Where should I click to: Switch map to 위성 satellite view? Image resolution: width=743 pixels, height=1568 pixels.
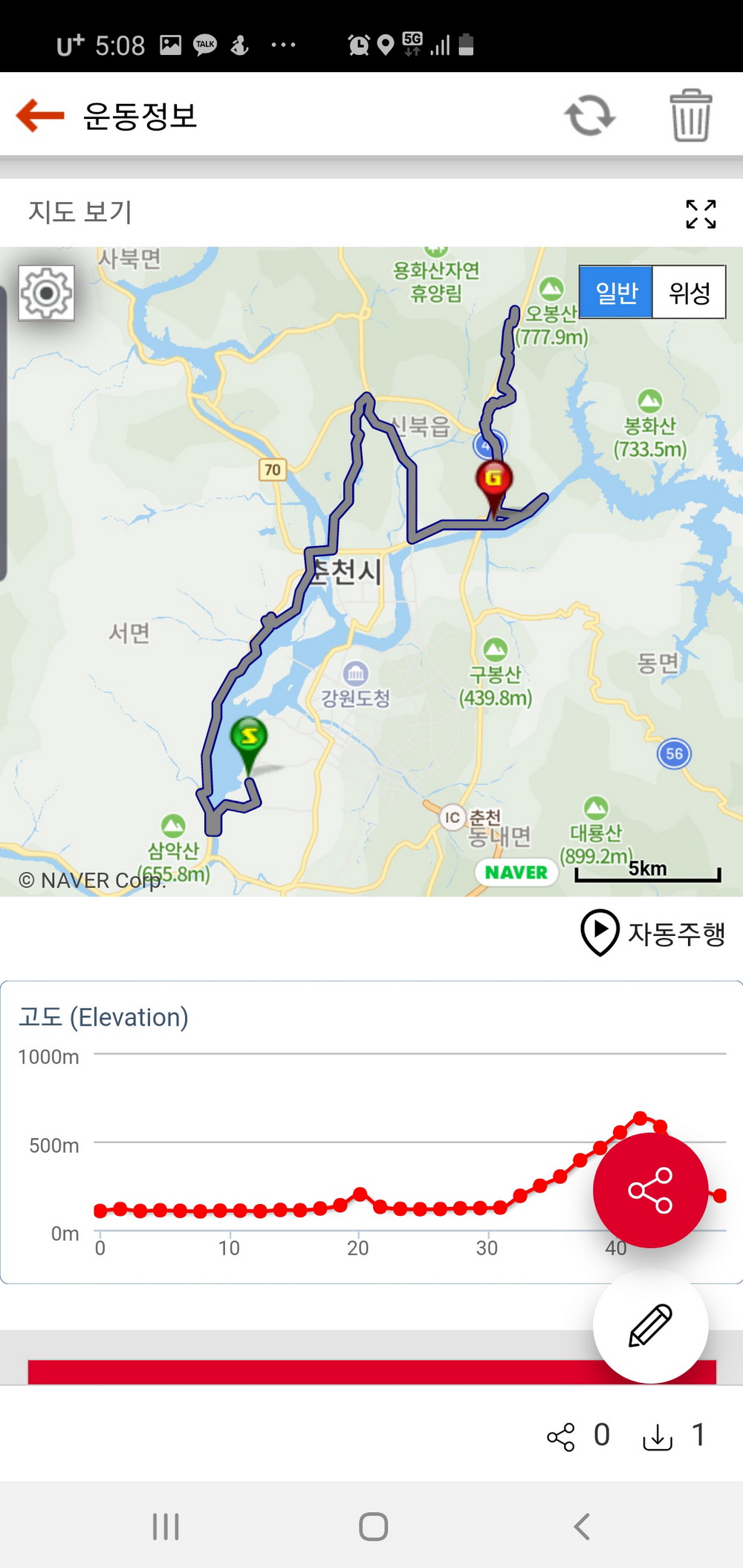click(689, 293)
